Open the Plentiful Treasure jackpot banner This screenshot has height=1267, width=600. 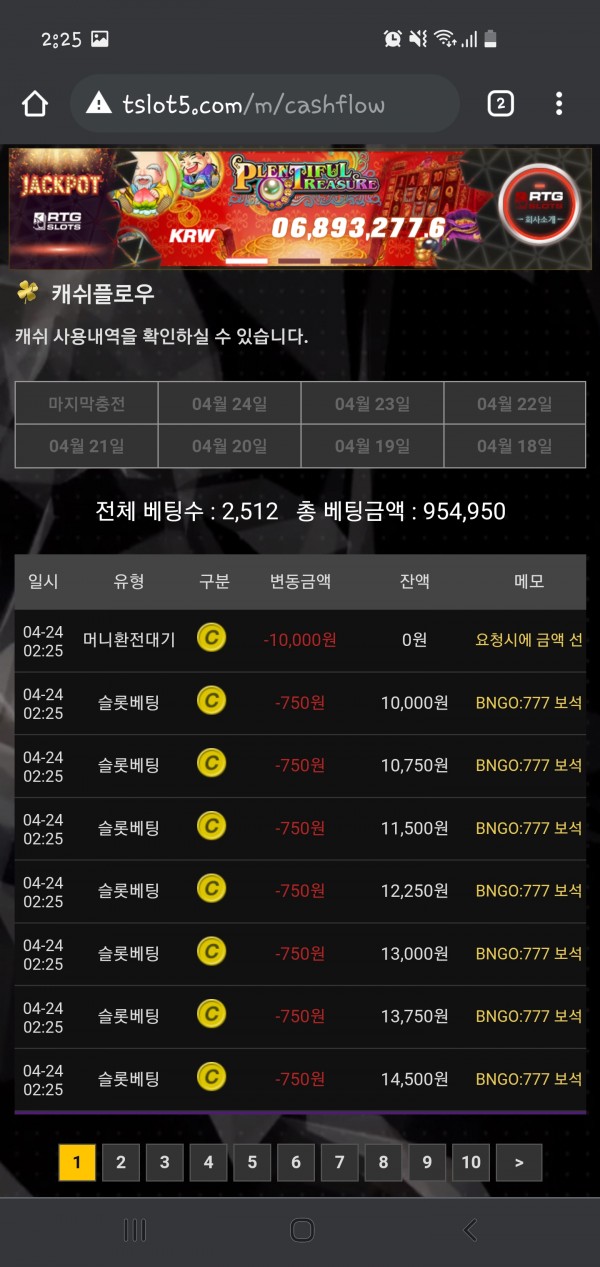(300, 208)
